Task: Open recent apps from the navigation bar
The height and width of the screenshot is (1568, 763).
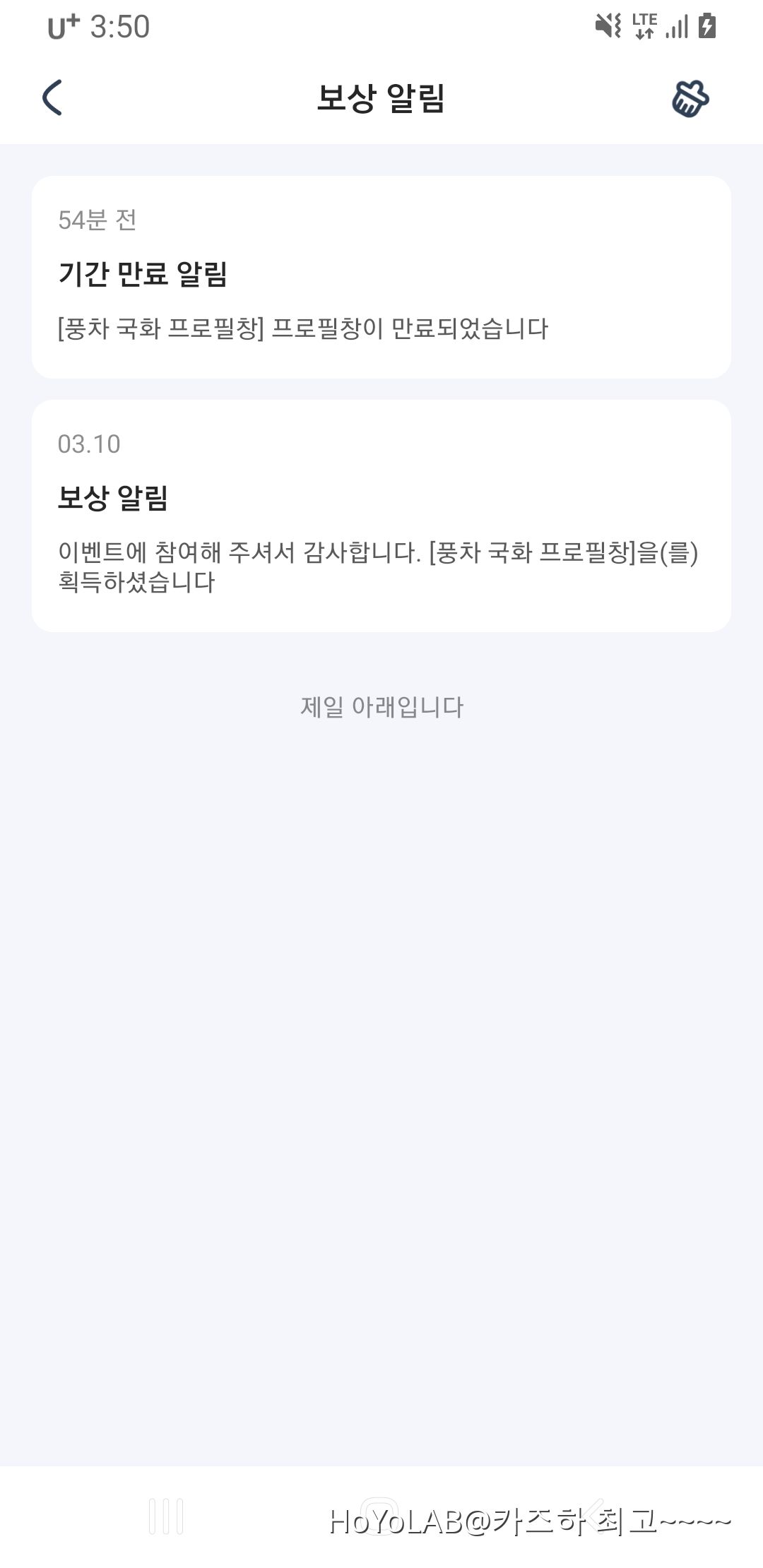Action: click(167, 1516)
